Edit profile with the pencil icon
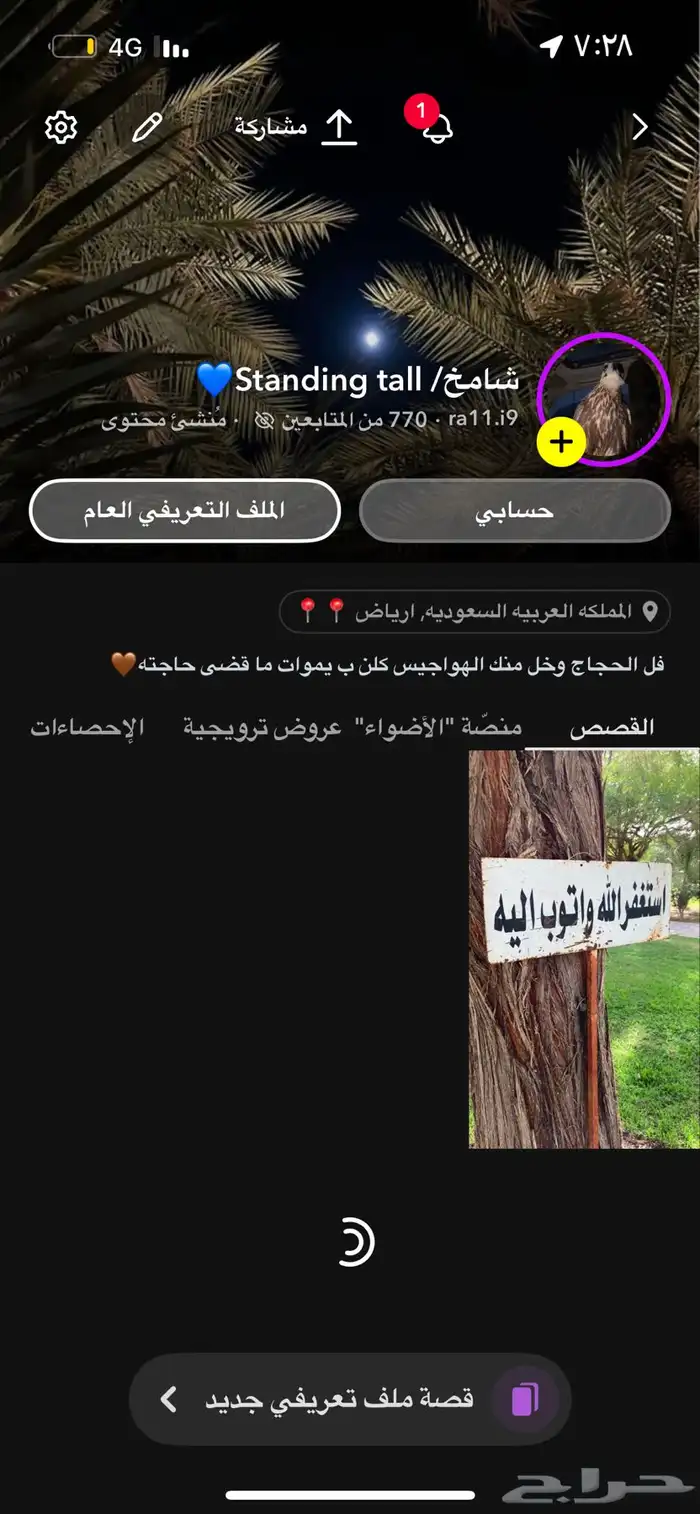 click(147, 128)
